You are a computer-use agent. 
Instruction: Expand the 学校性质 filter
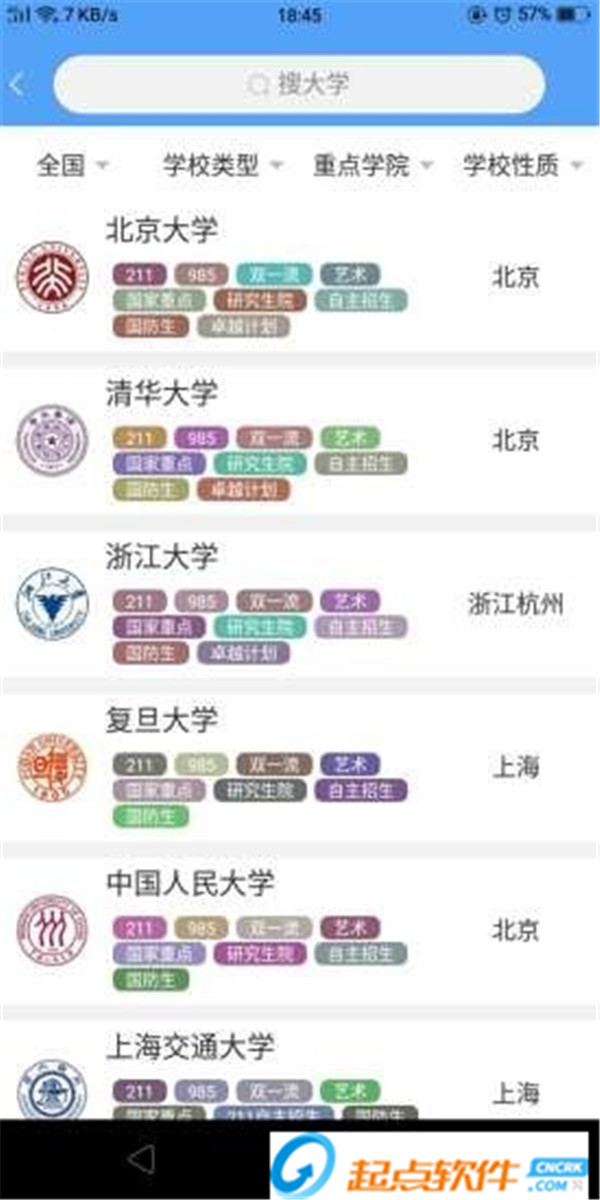(521, 165)
